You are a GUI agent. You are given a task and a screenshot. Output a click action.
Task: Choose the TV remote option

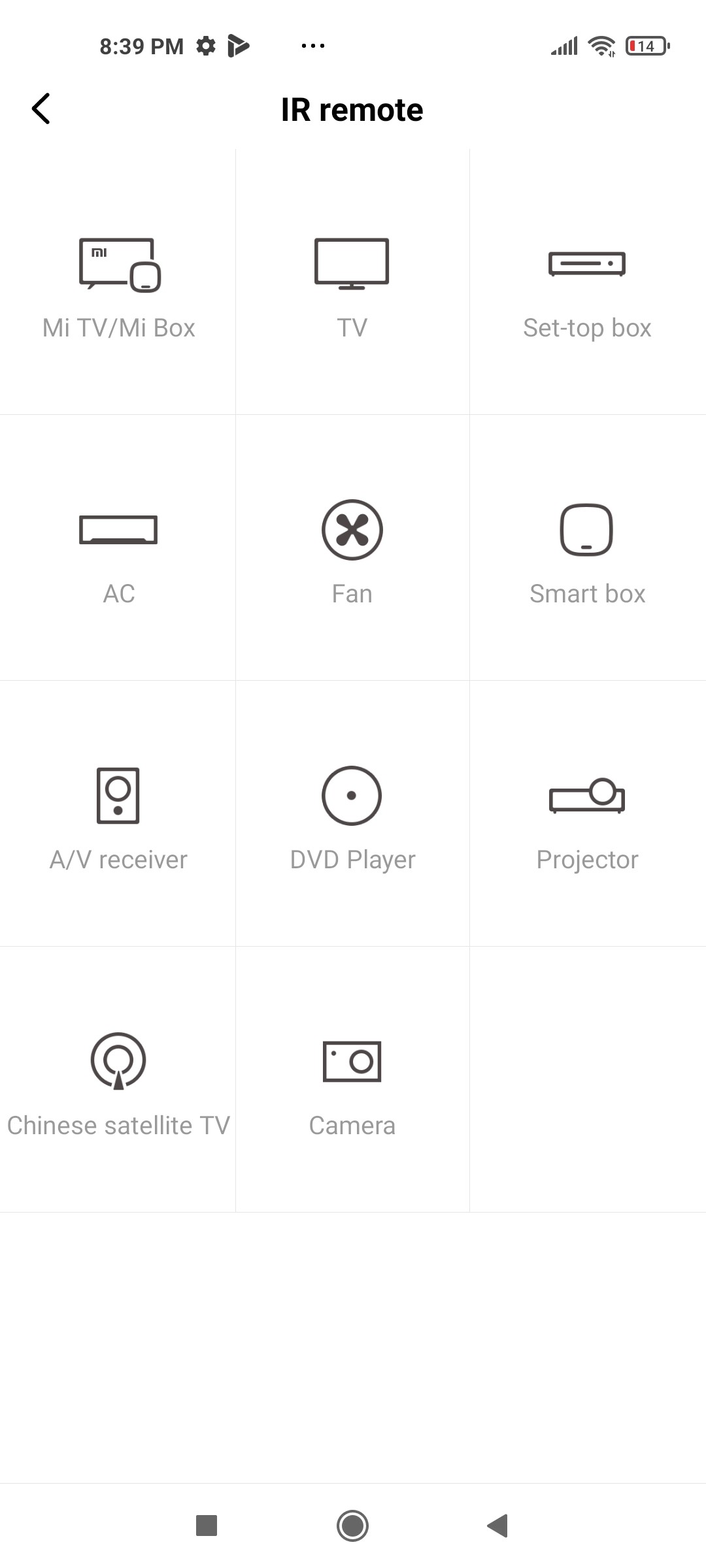click(352, 282)
